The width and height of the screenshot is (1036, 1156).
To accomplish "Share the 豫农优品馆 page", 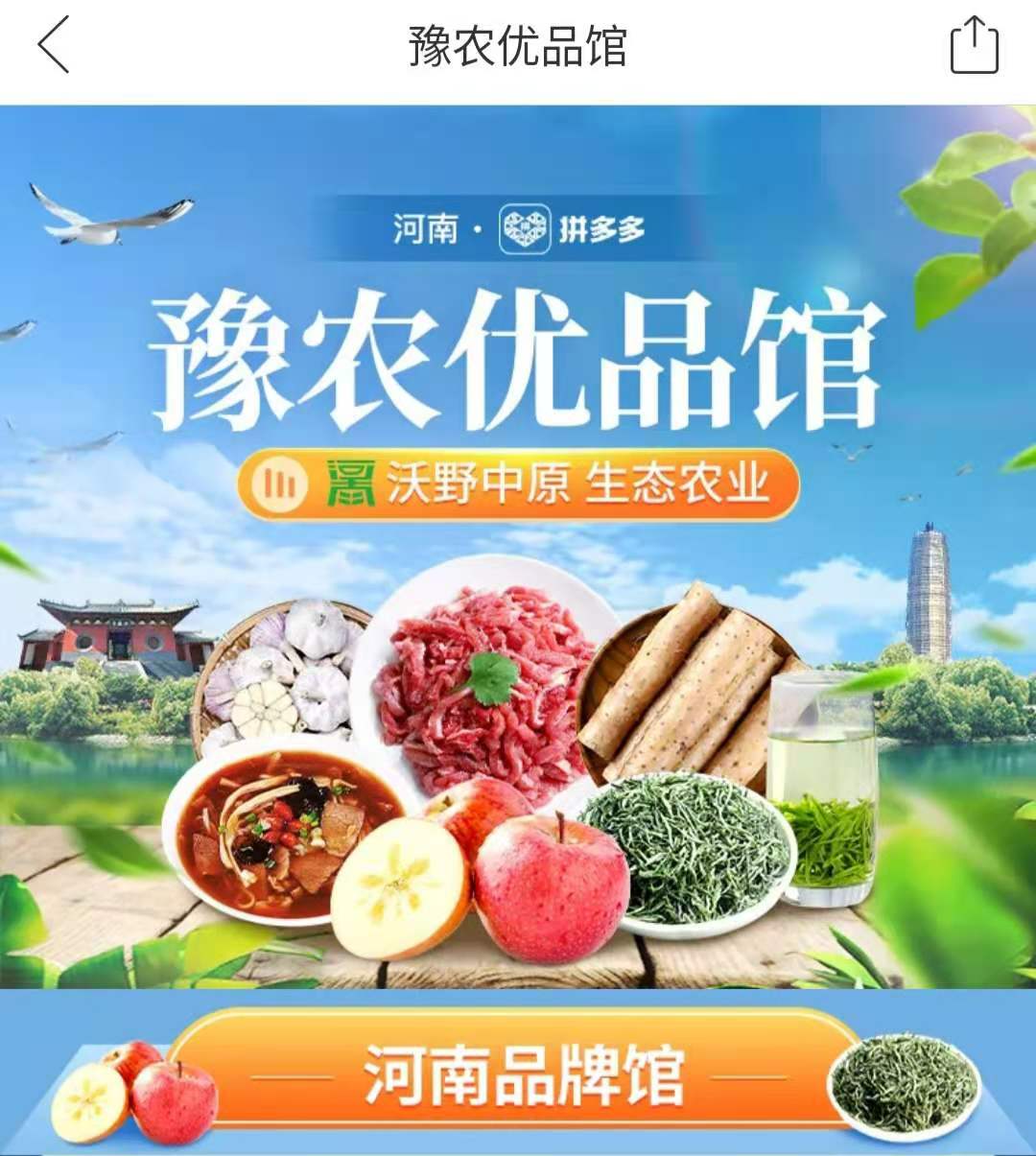I will point(974,45).
